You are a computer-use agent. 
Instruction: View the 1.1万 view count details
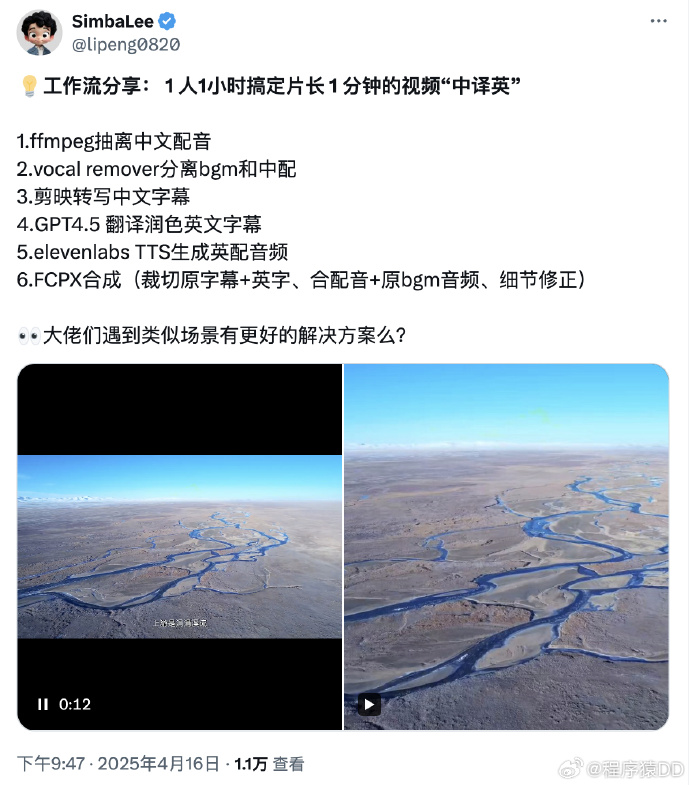(x=268, y=764)
